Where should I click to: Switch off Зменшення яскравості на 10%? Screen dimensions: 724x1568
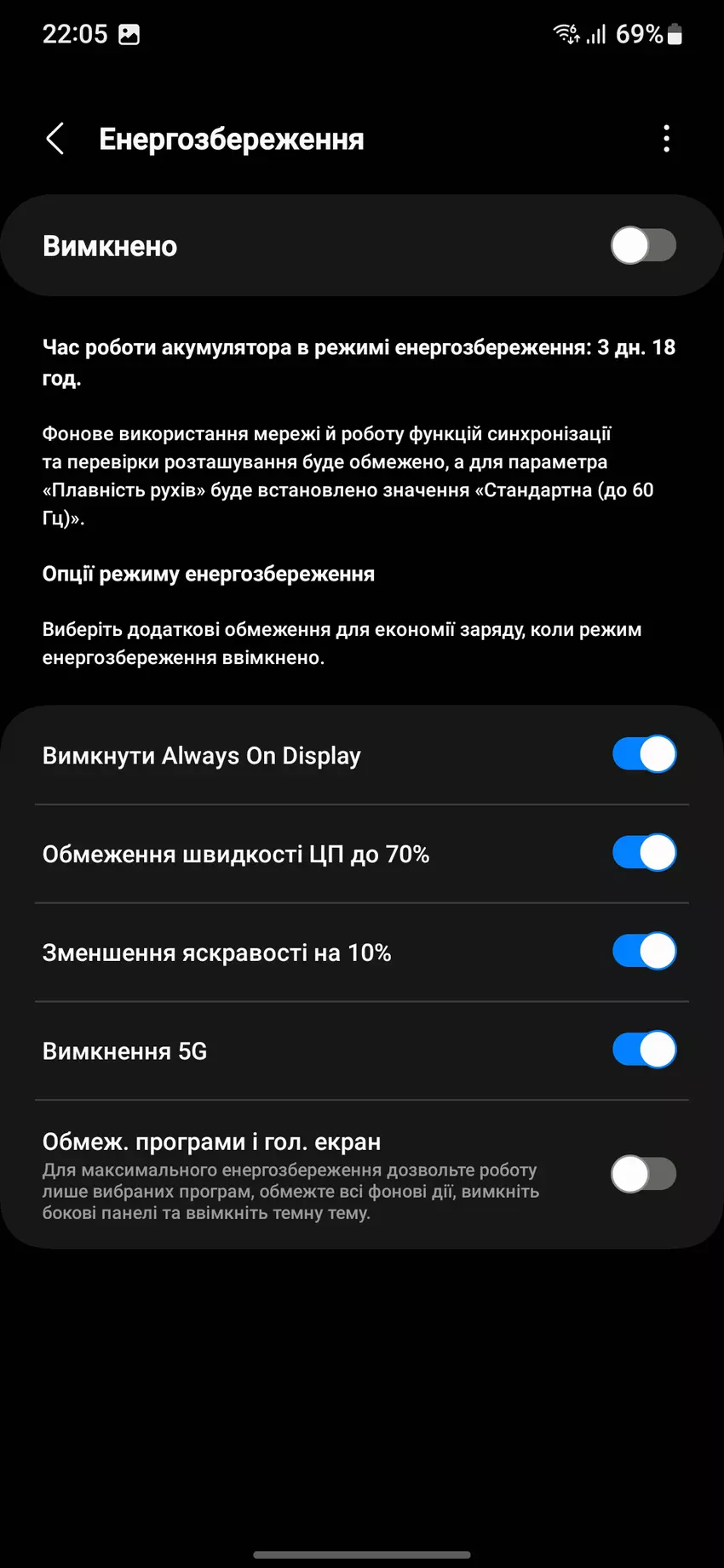coord(644,952)
